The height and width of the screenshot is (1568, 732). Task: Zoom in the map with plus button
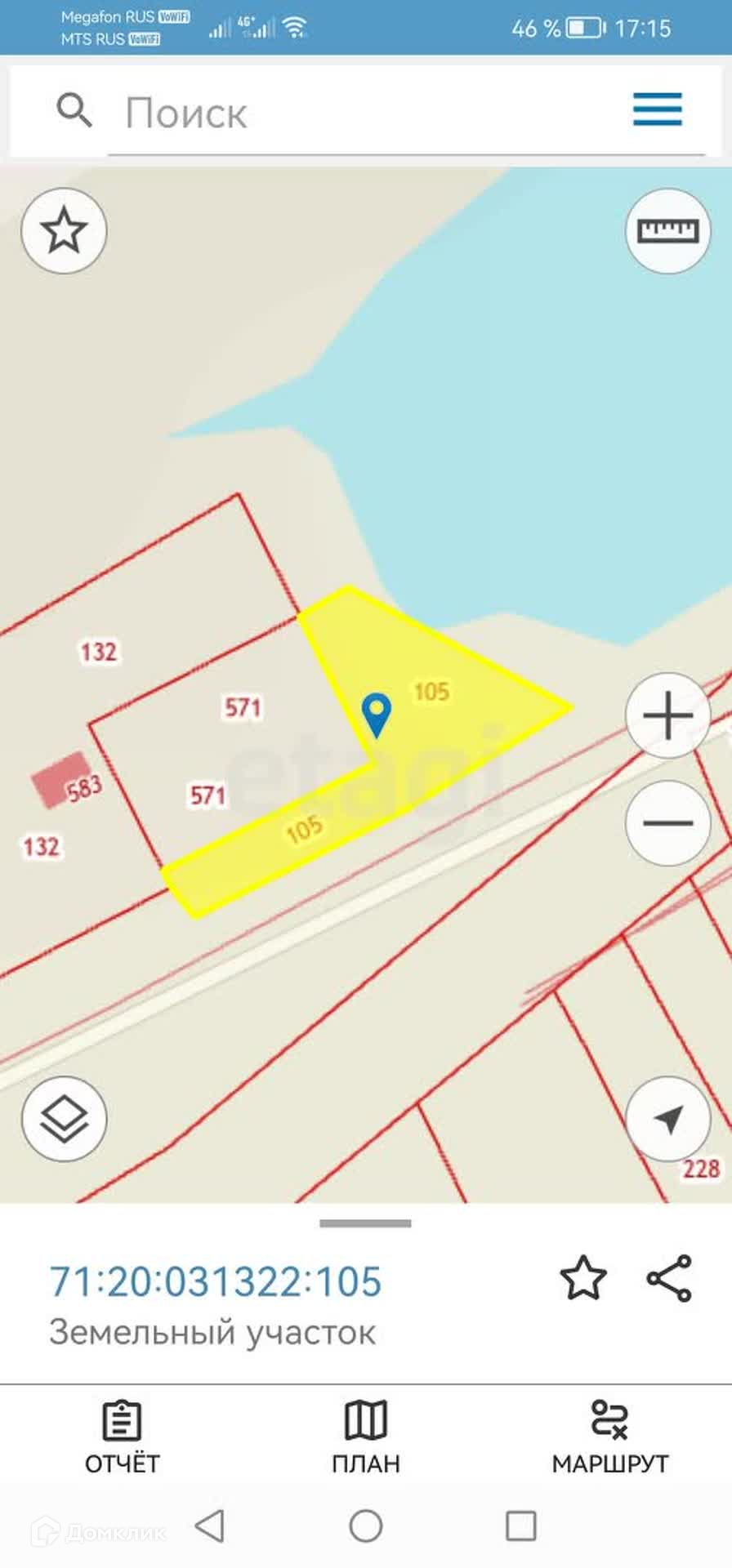(667, 715)
